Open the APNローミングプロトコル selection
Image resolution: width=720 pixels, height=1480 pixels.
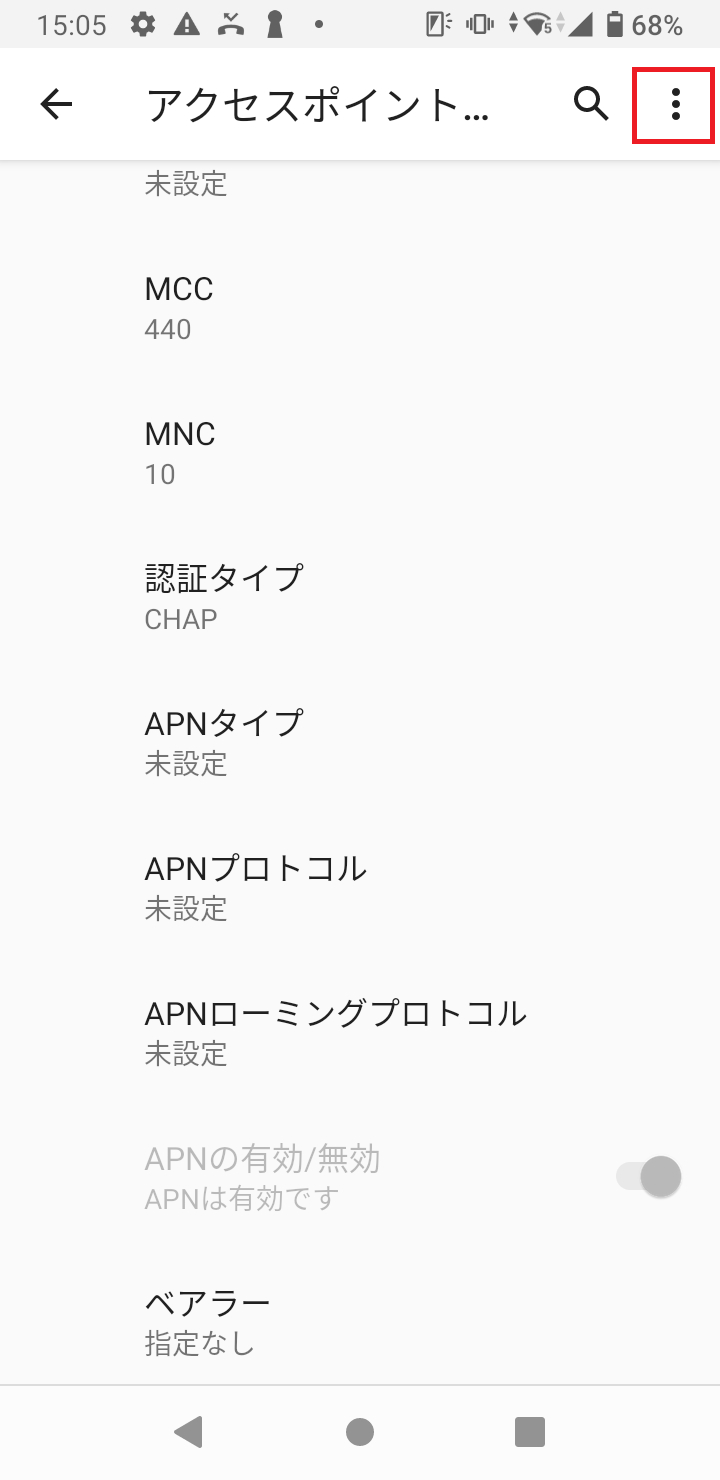click(x=360, y=1032)
